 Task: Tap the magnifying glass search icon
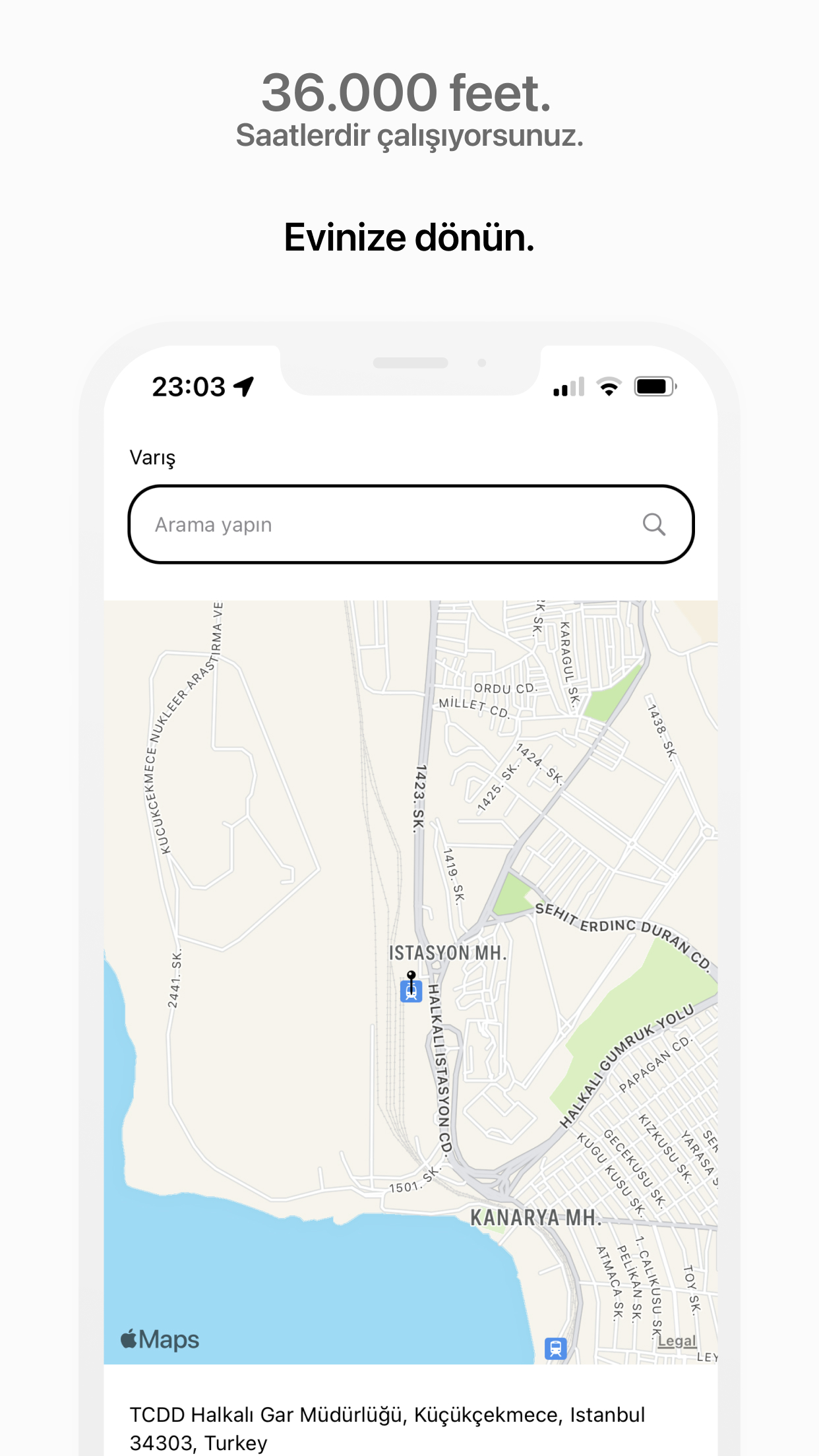point(654,524)
